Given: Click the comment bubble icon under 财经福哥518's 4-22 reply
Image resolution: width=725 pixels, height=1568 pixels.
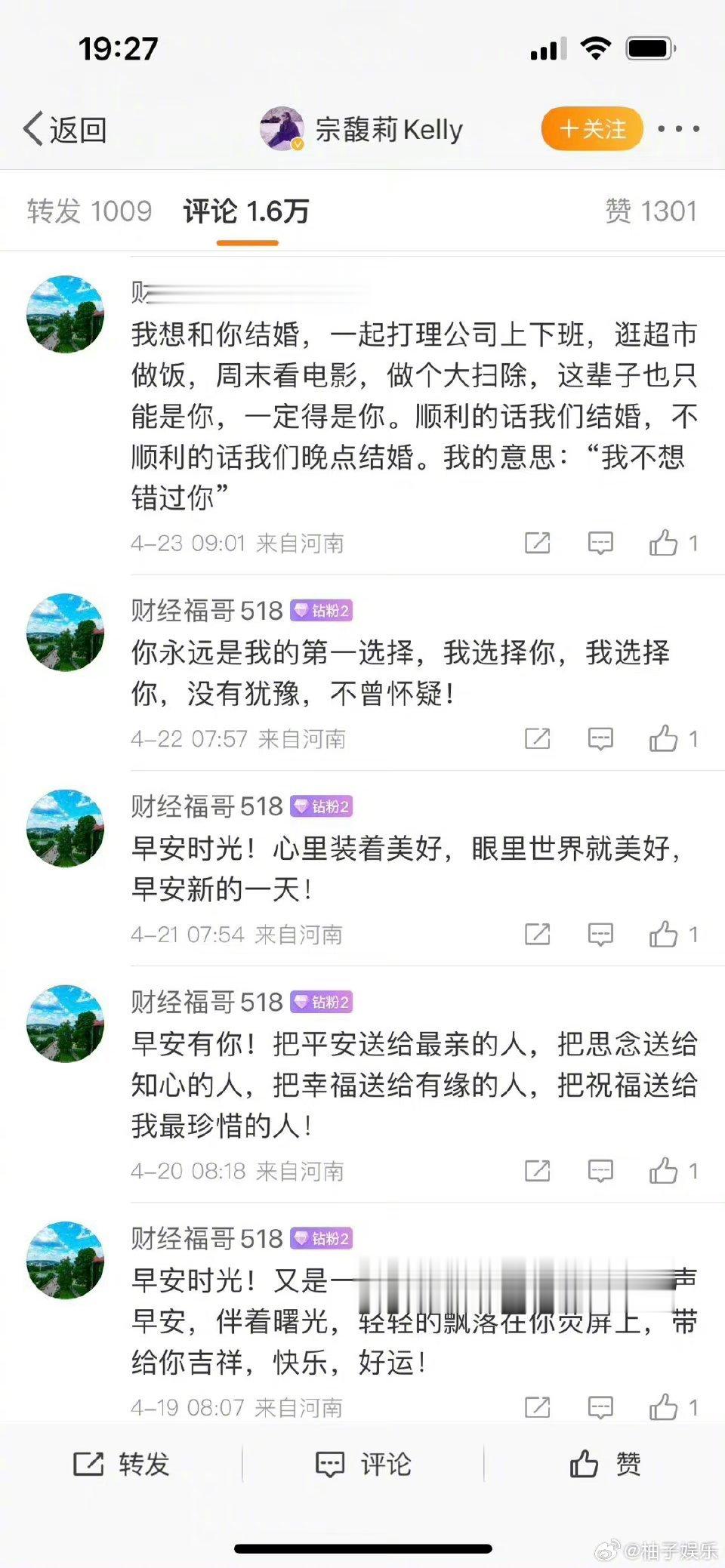Looking at the screenshot, I should coord(600,738).
